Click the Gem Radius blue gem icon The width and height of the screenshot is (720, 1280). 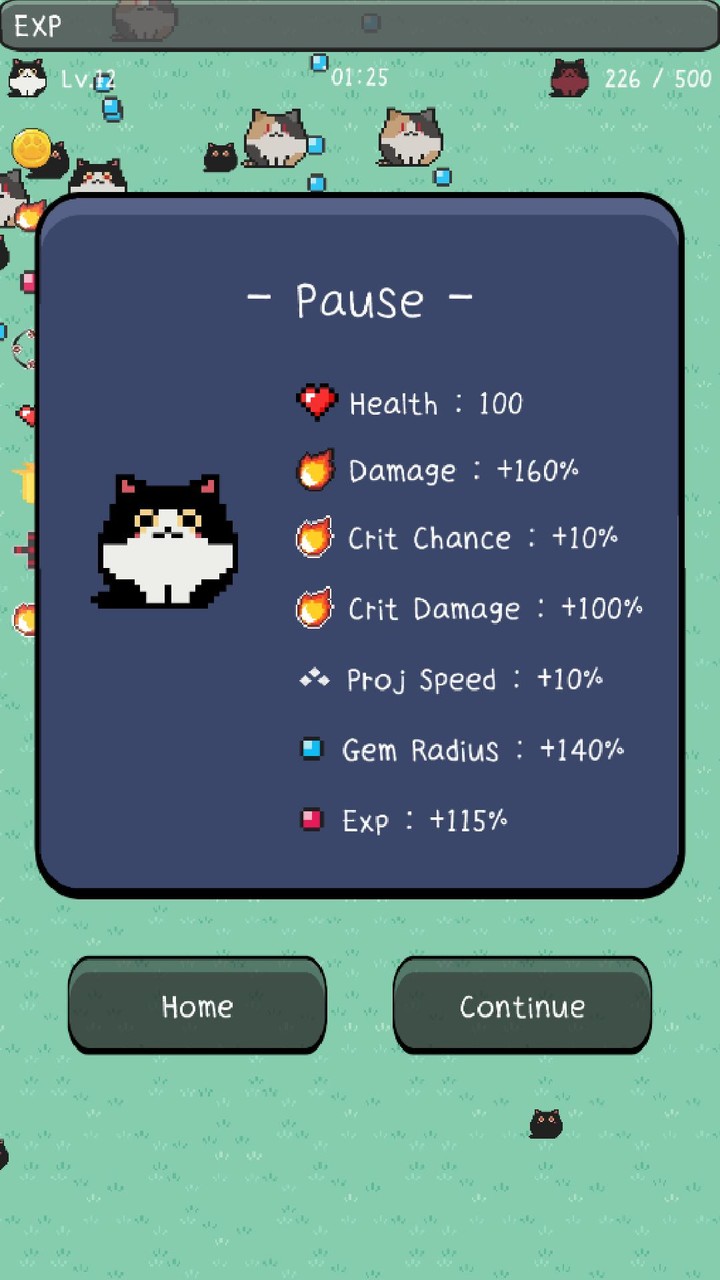click(x=313, y=748)
